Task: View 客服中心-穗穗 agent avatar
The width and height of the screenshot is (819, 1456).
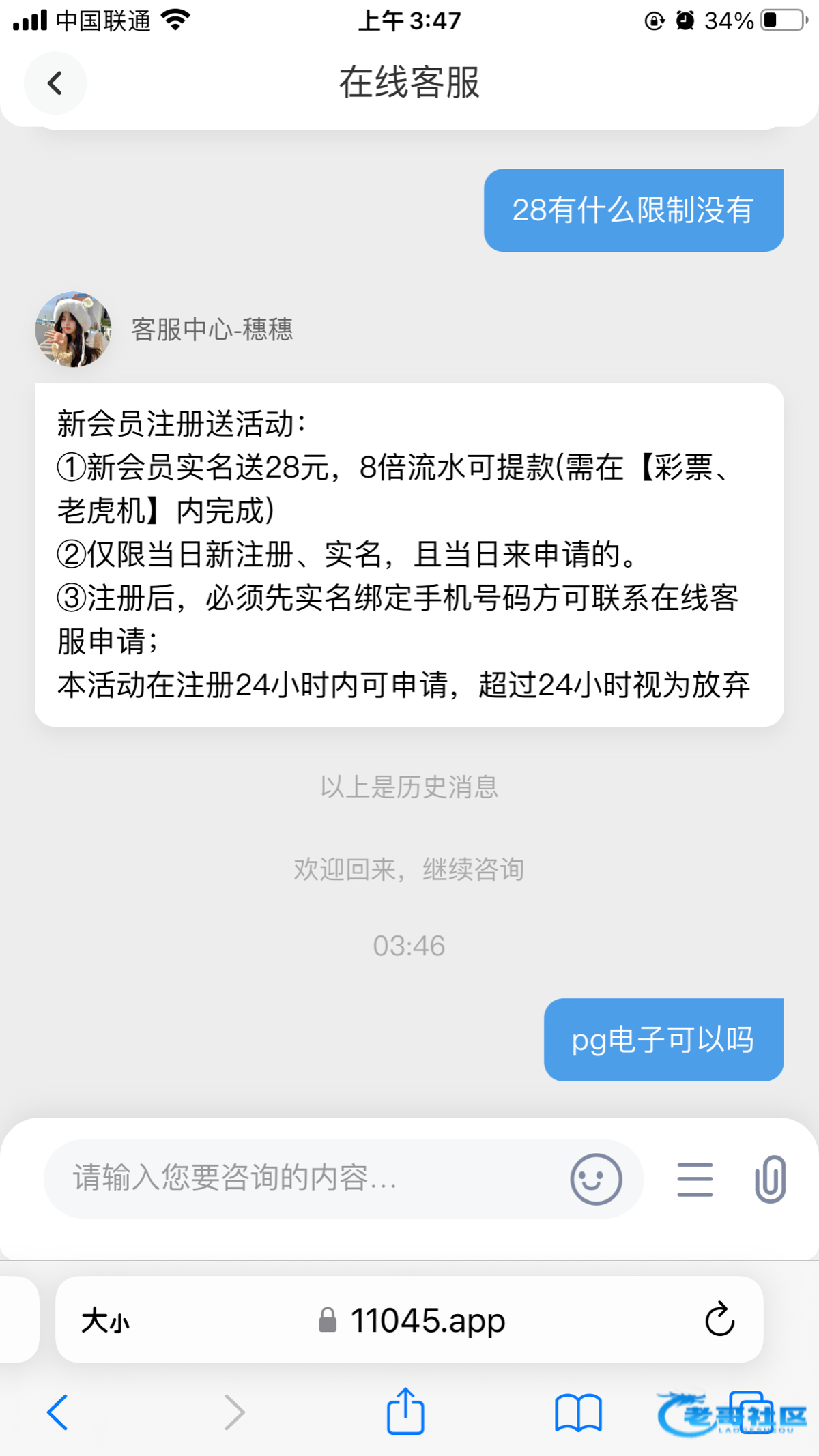Action: tap(73, 330)
